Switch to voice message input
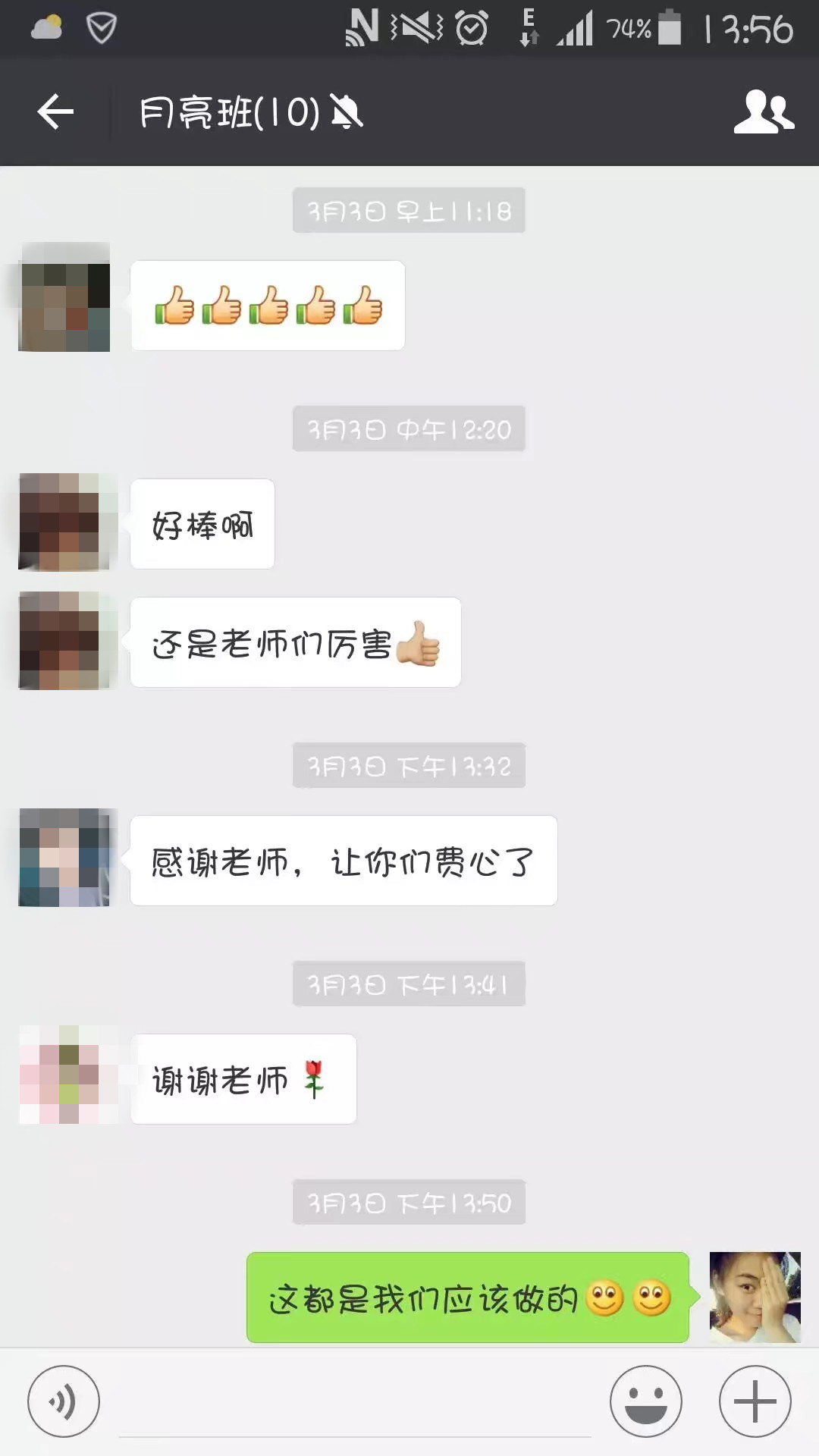This screenshot has width=819, height=1456. [64, 1401]
